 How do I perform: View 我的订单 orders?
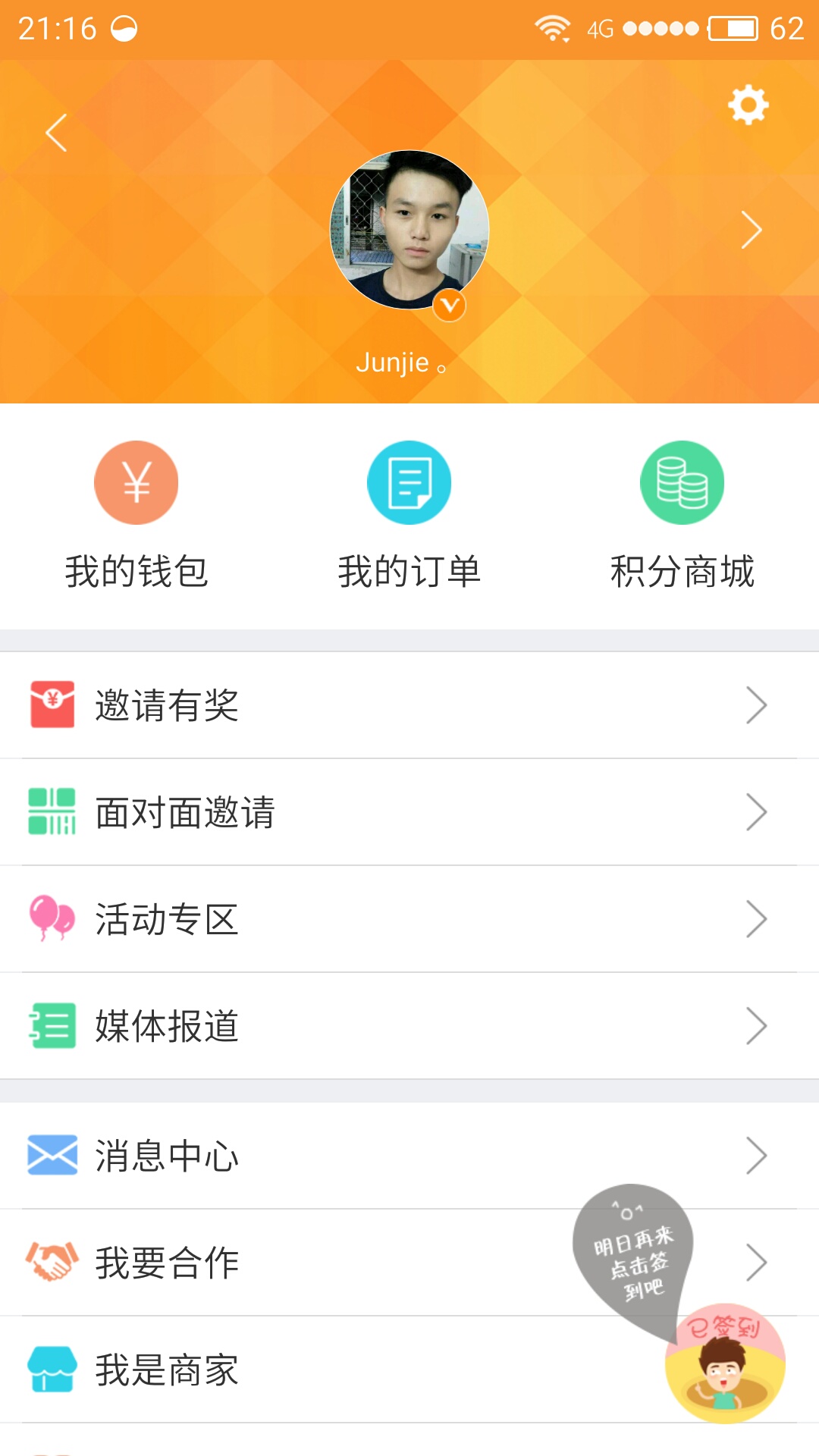click(409, 516)
